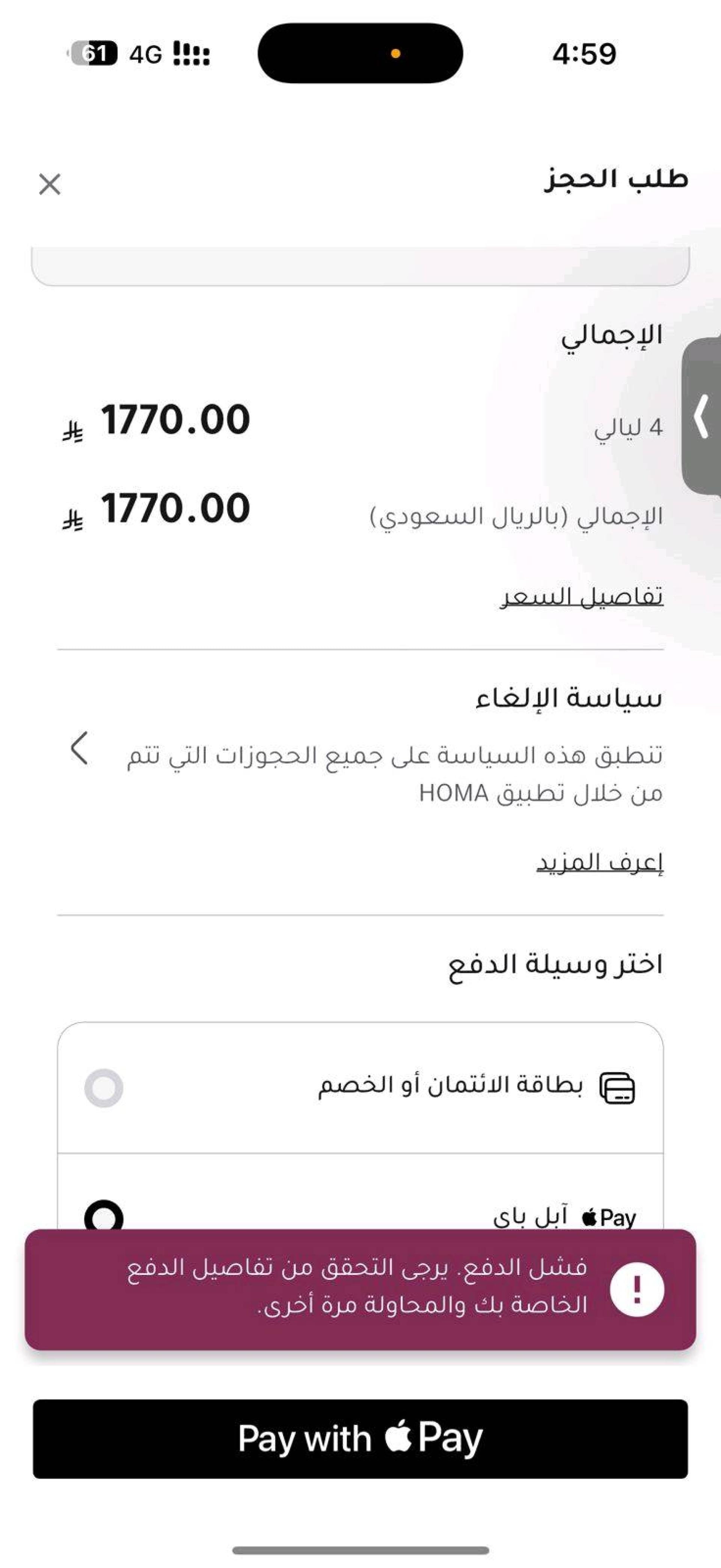Select credit or debit card payment
Screen dimensions: 721x1568
[x=360, y=1087]
